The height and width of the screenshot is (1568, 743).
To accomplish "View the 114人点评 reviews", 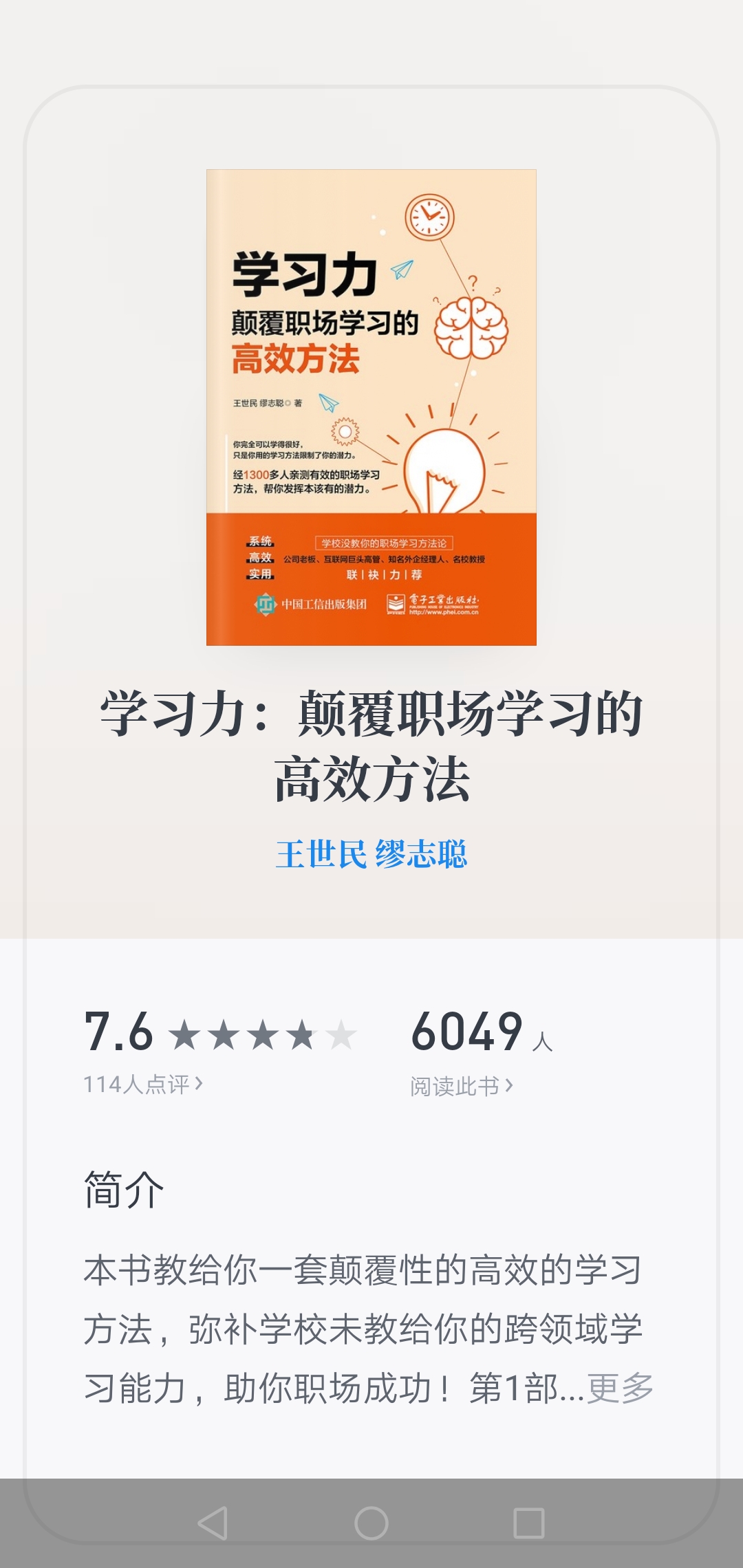I will click(143, 1085).
